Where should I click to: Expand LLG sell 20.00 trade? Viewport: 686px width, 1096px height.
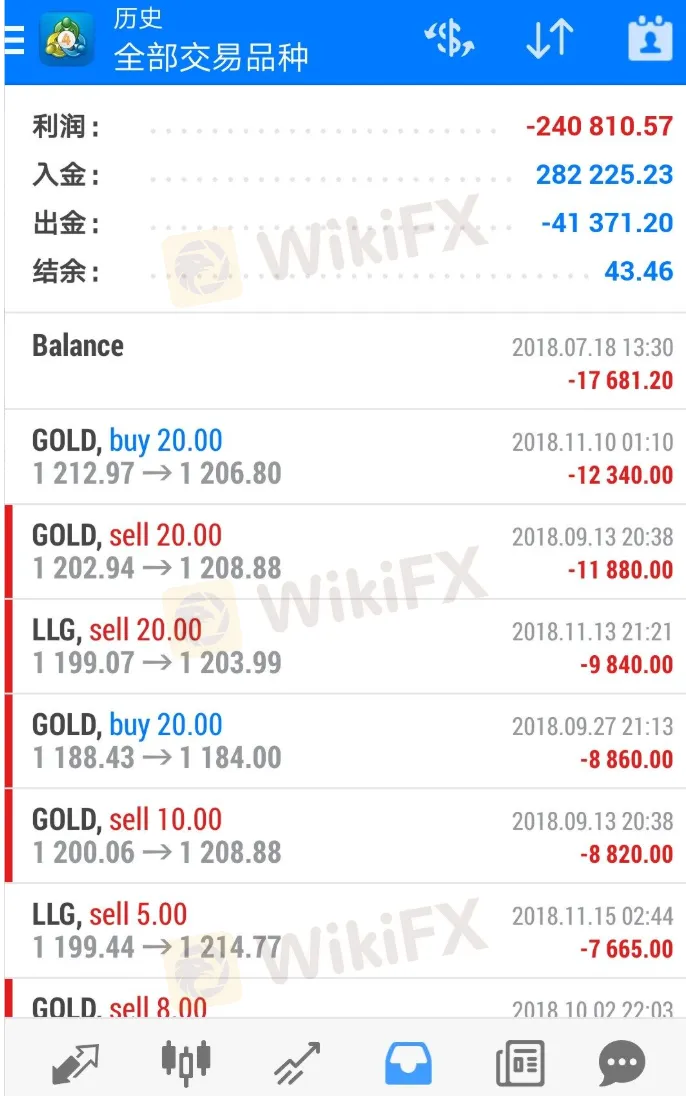click(343, 647)
